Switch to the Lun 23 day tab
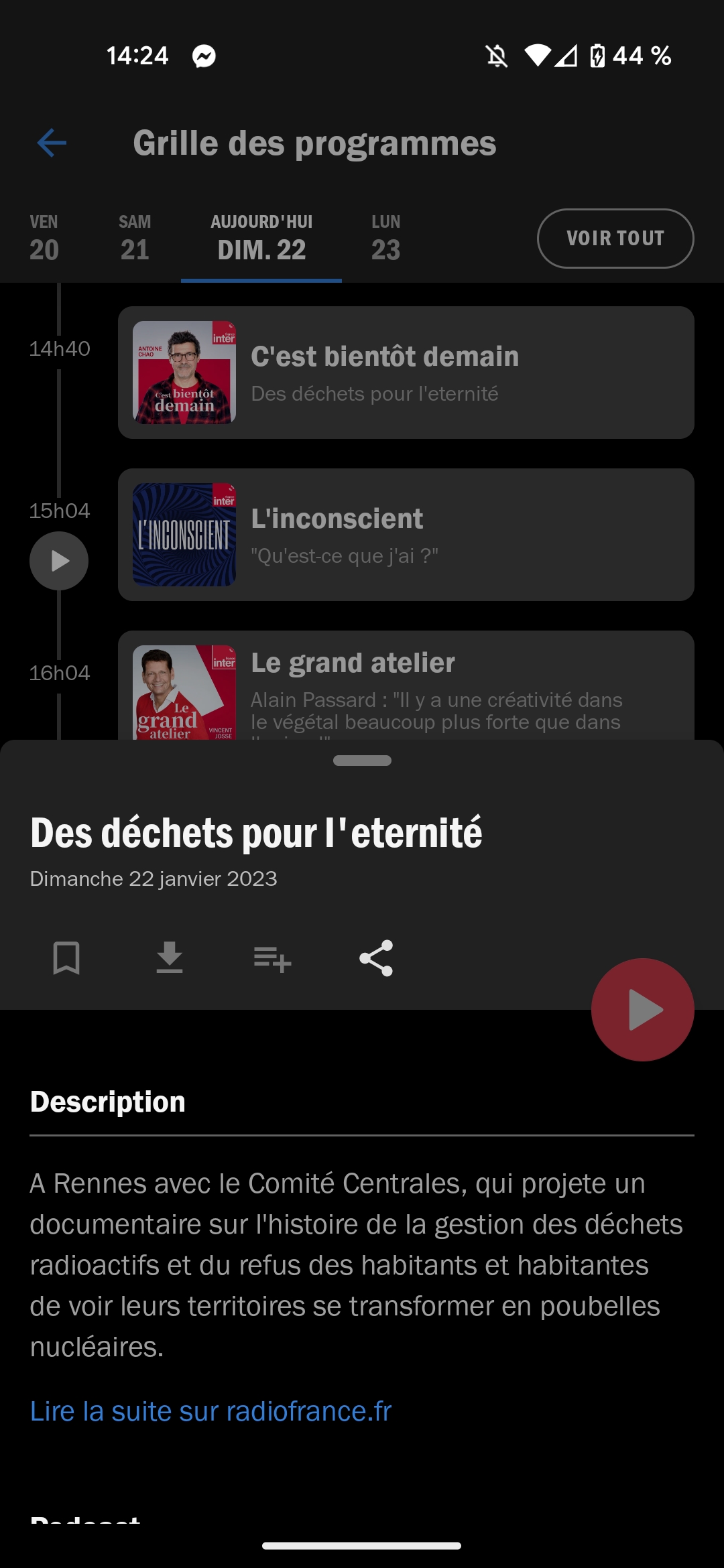The image size is (724, 1568). 386,239
